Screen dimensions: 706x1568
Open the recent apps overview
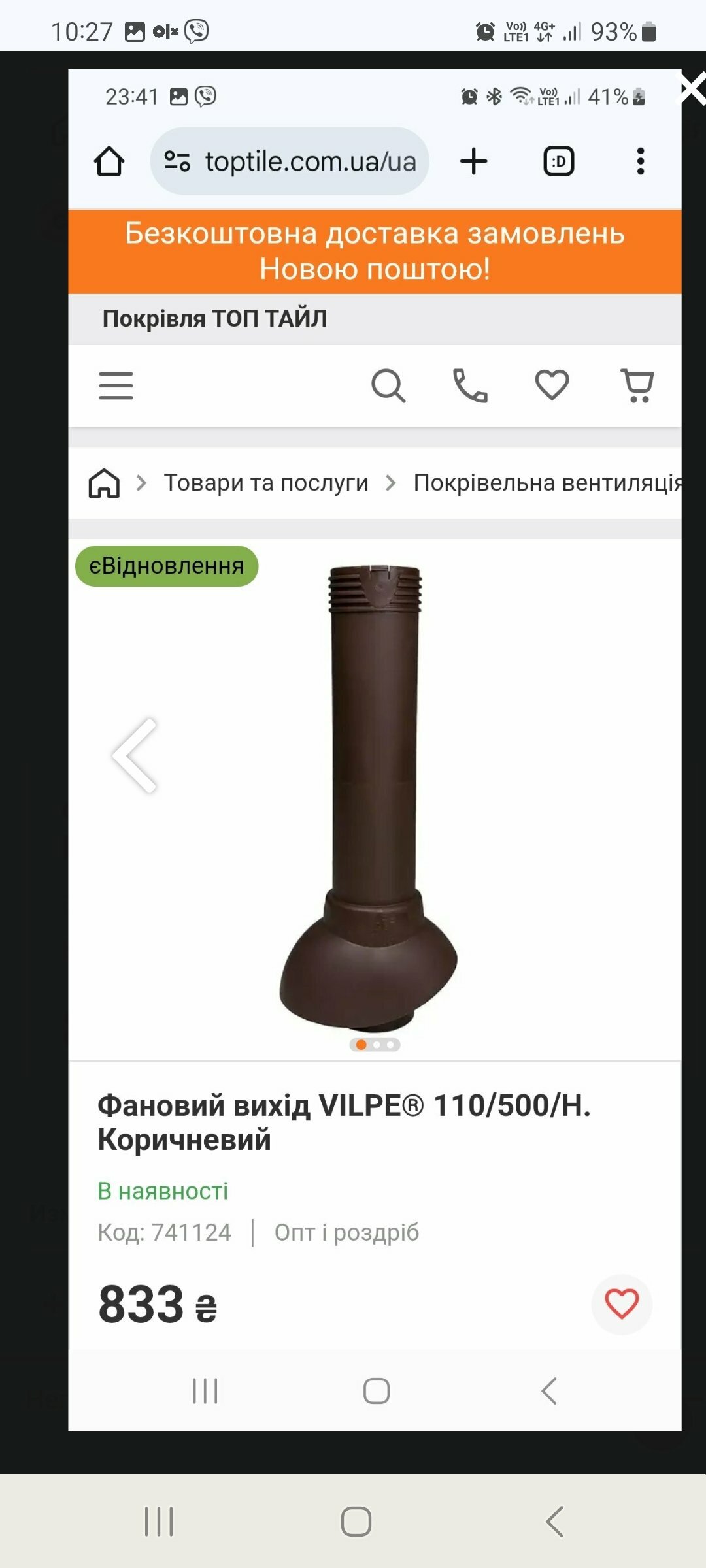pos(159,1522)
